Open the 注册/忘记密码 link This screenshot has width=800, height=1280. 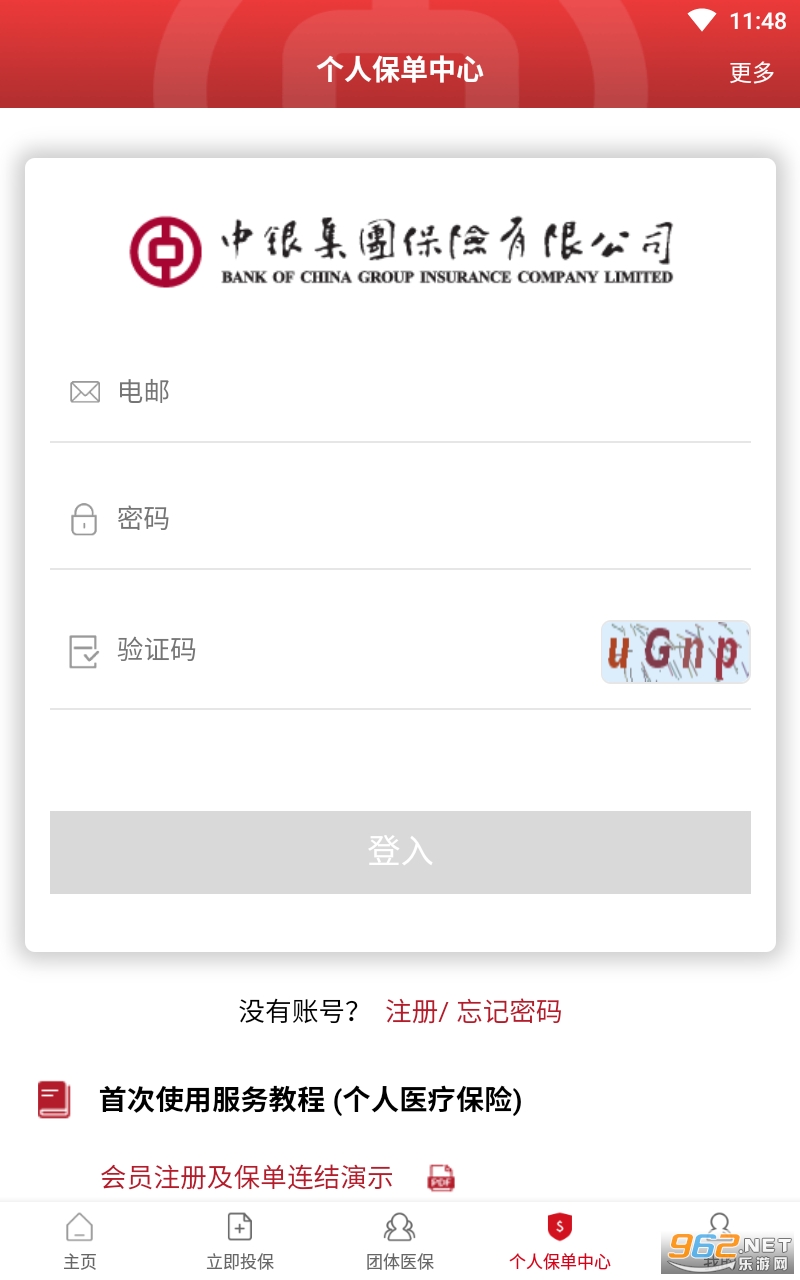point(474,1012)
